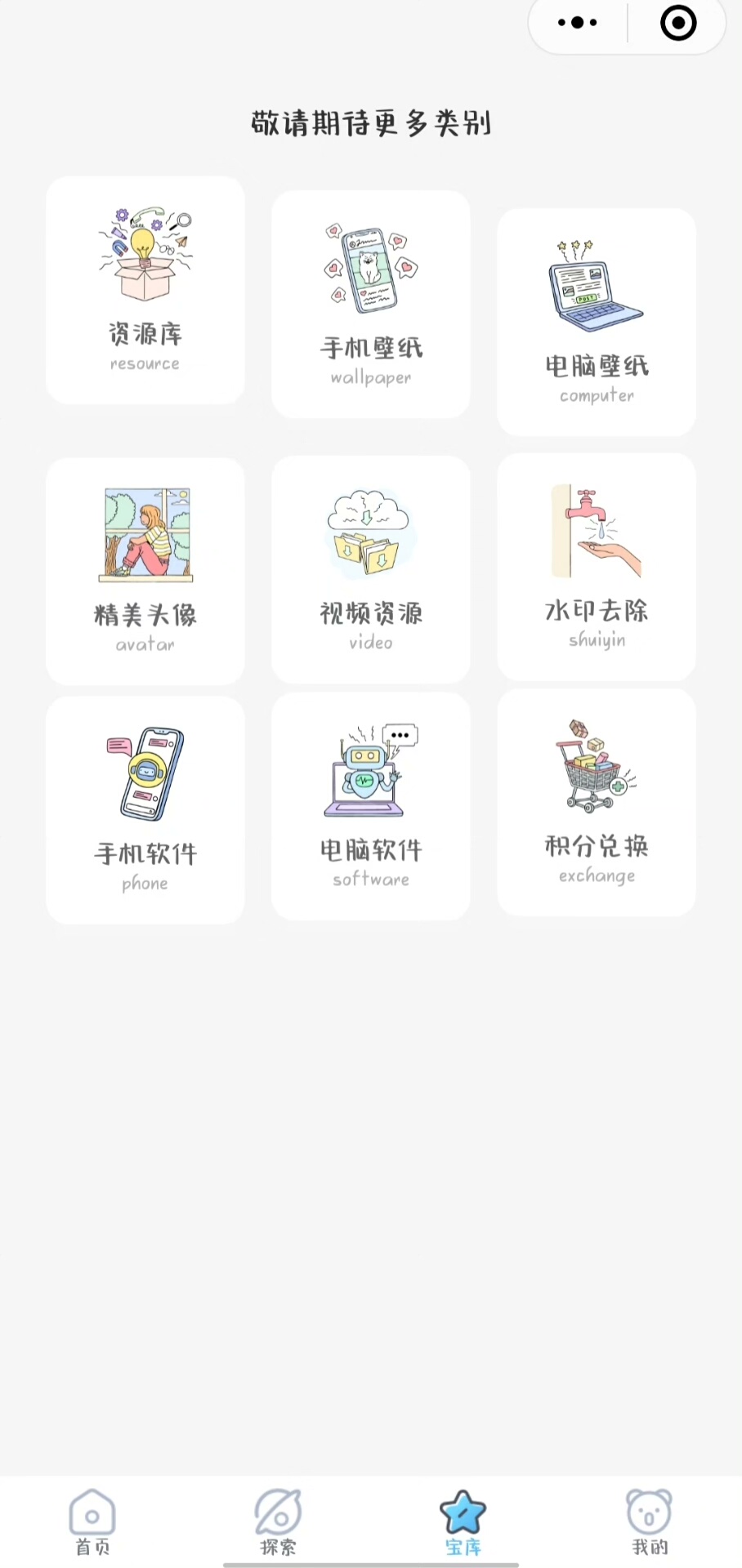
Task: Select the 电脑壁纸 computer card
Action: click(x=597, y=322)
